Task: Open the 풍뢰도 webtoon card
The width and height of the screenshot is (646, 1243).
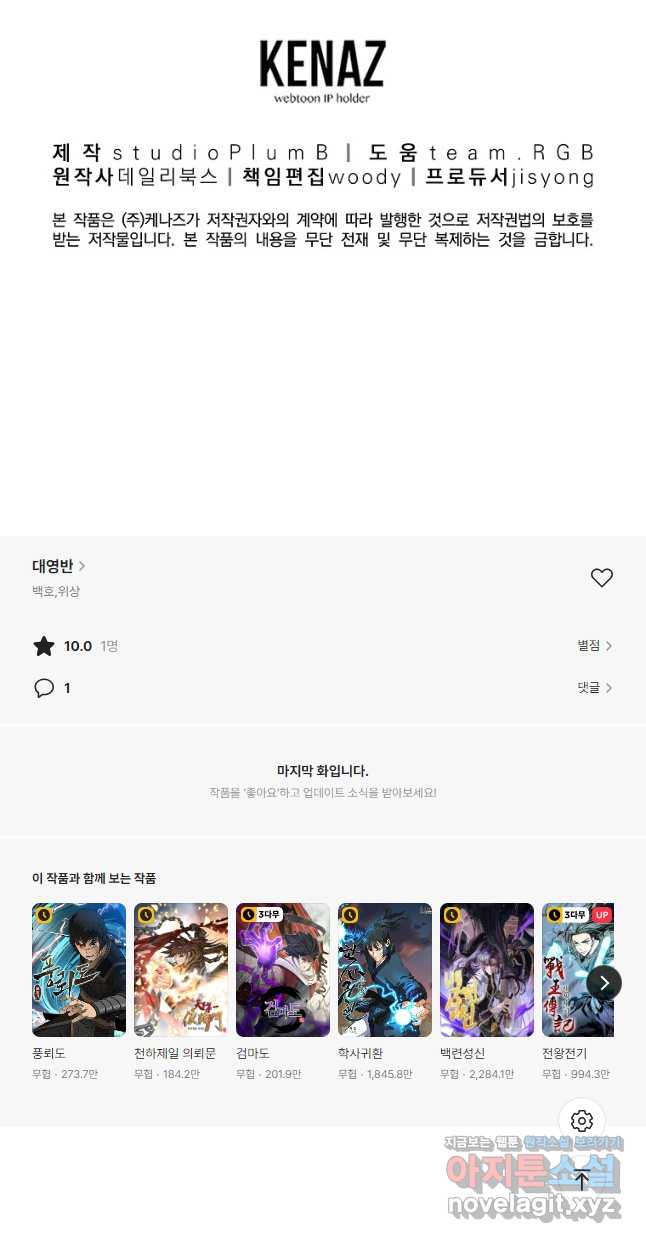Action: pos(79,970)
